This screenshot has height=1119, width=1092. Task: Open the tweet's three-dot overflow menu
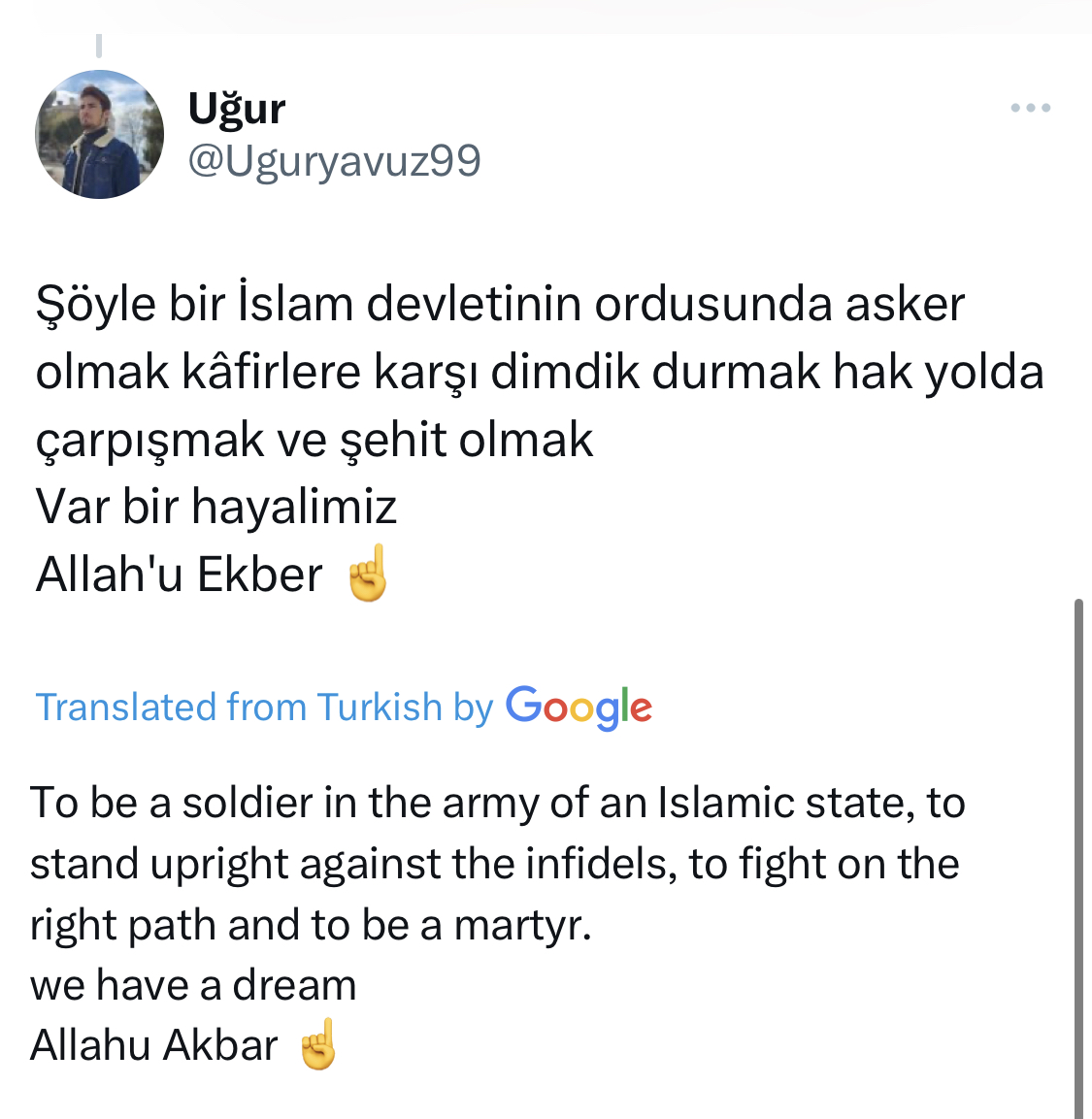point(1030,108)
